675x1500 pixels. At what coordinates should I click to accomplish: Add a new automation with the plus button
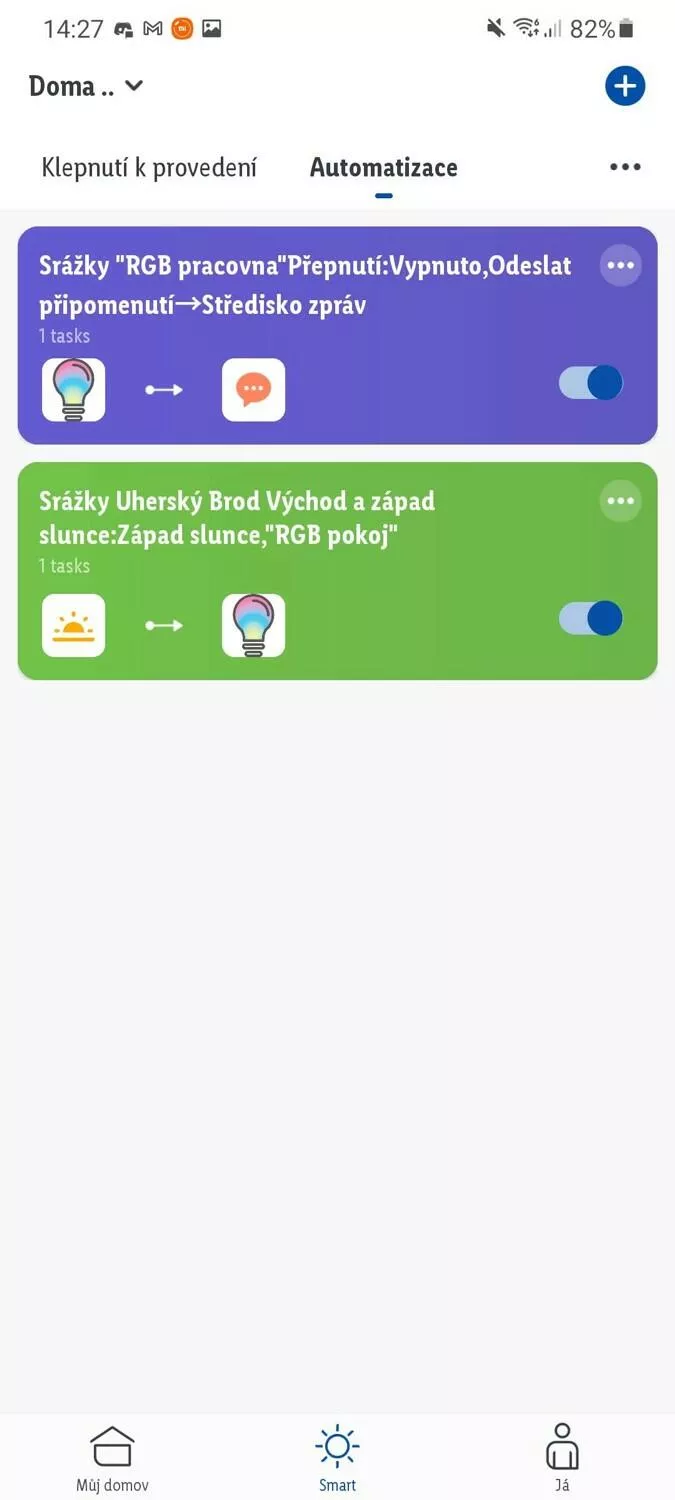625,86
